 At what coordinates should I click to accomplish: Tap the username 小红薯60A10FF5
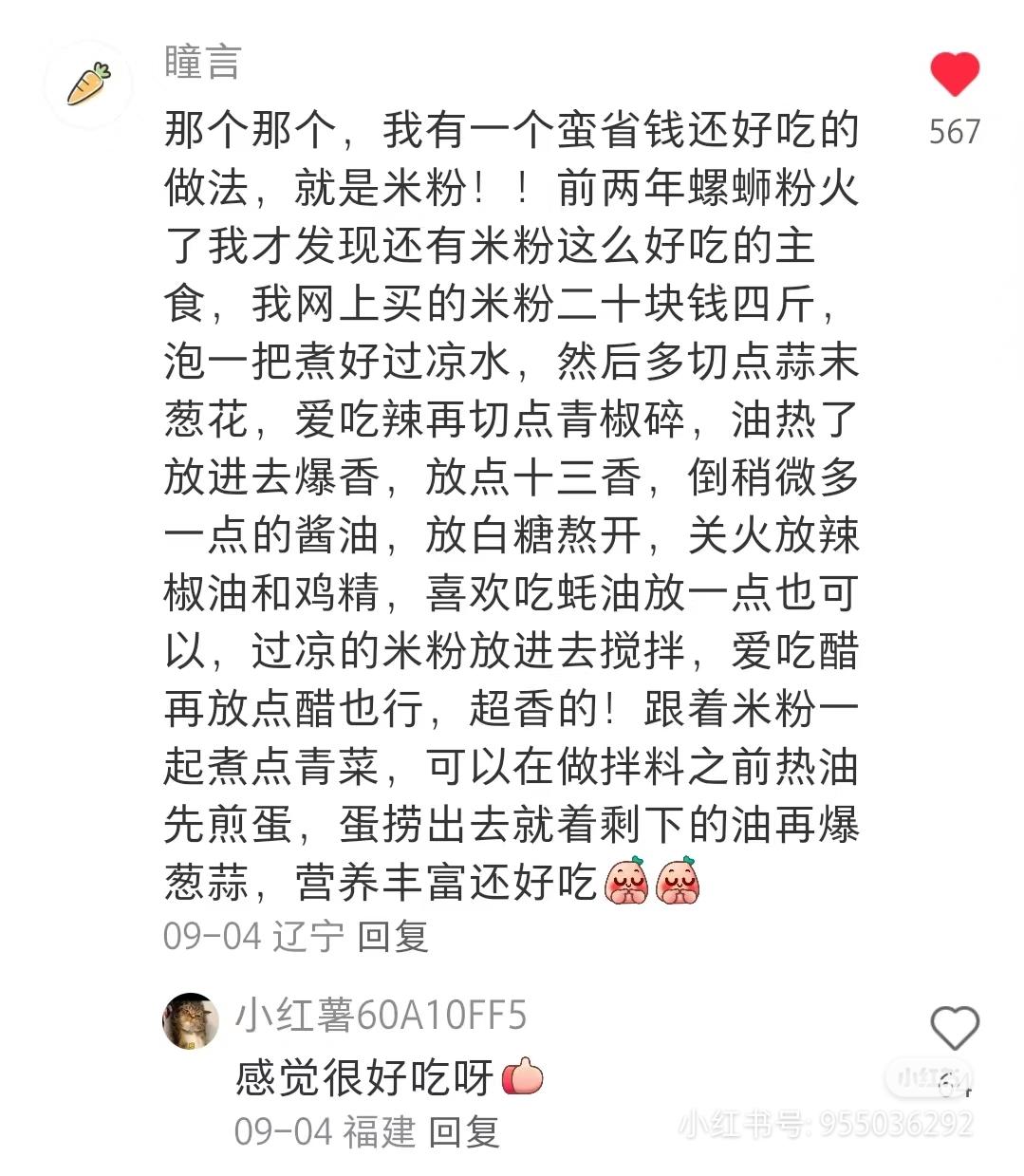pos(381,1016)
